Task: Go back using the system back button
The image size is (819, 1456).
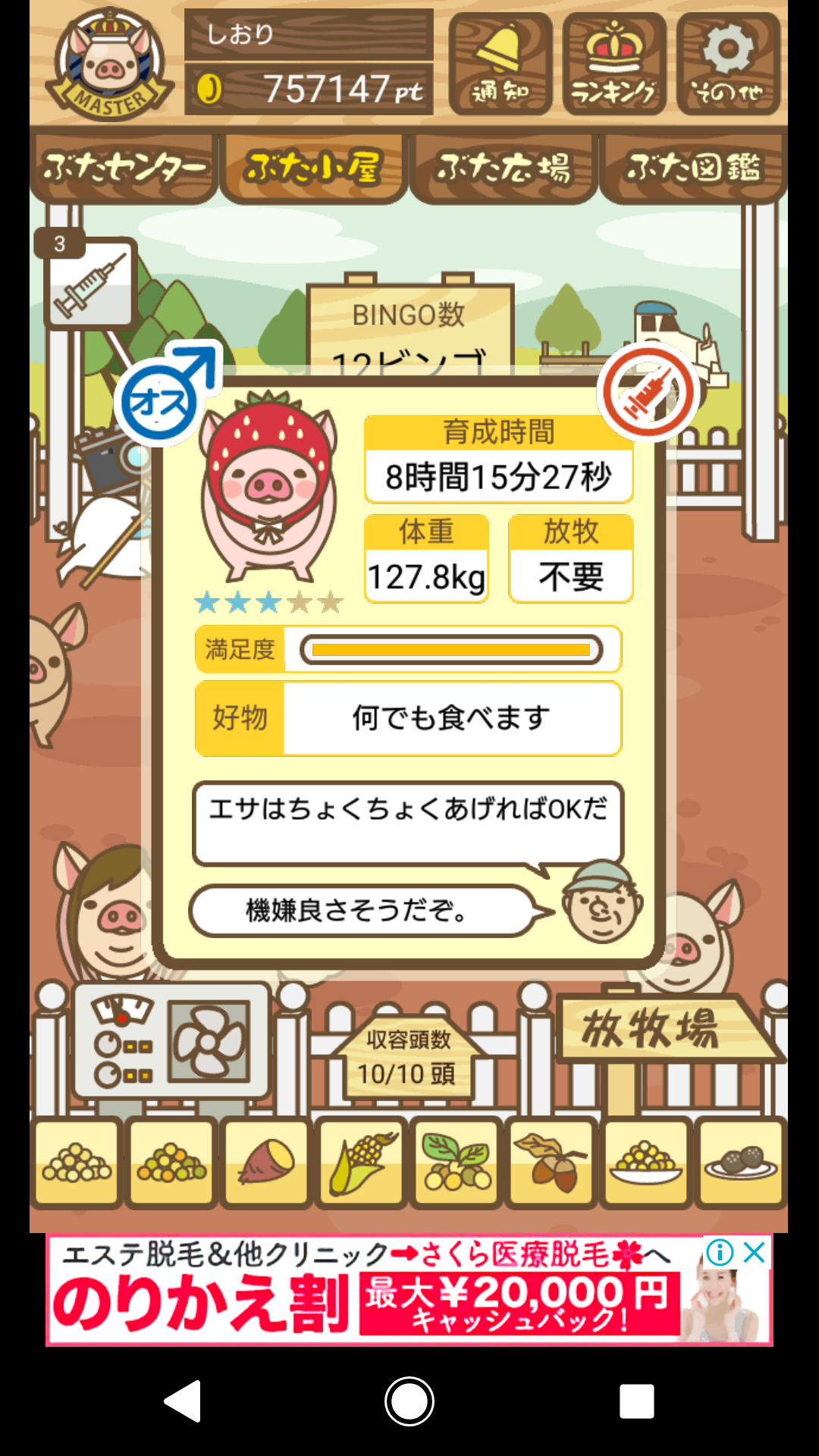Action: pos(183,1401)
